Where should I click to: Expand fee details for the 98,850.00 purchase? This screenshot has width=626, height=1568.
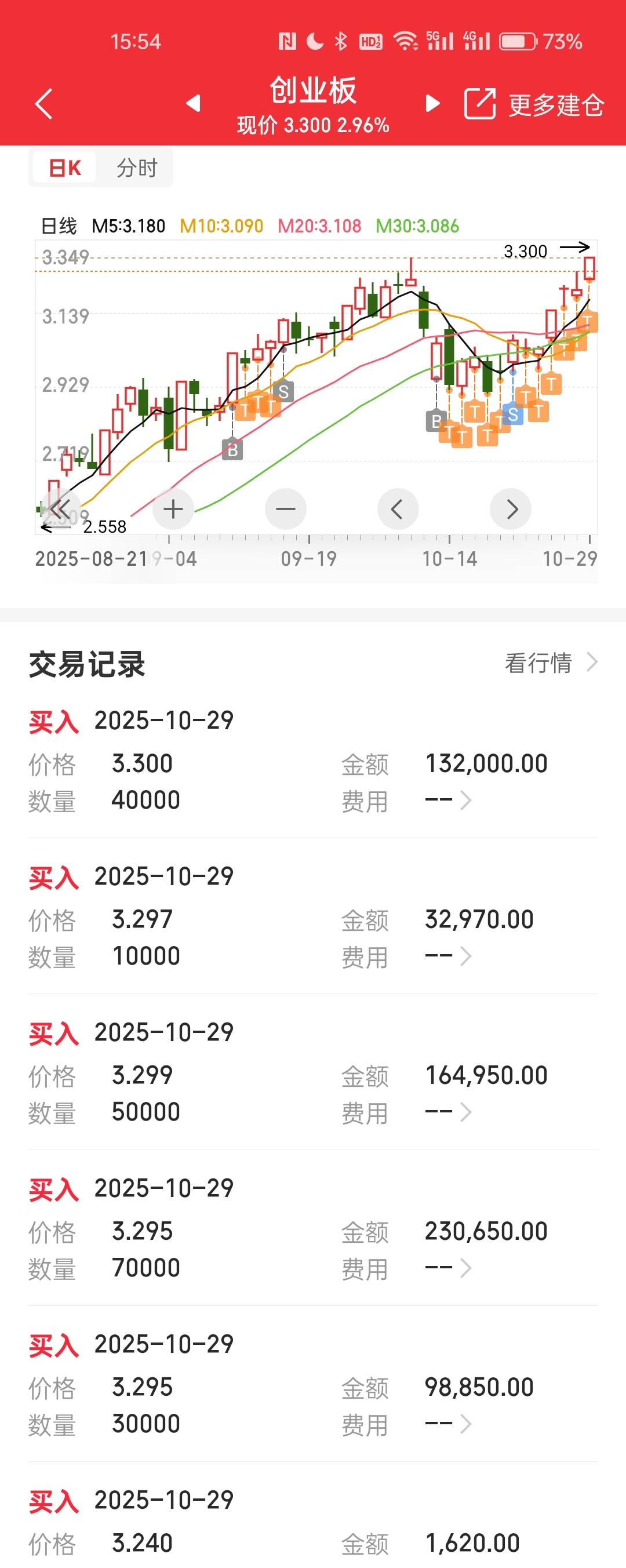pyautogui.click(x=448, y=1423)
